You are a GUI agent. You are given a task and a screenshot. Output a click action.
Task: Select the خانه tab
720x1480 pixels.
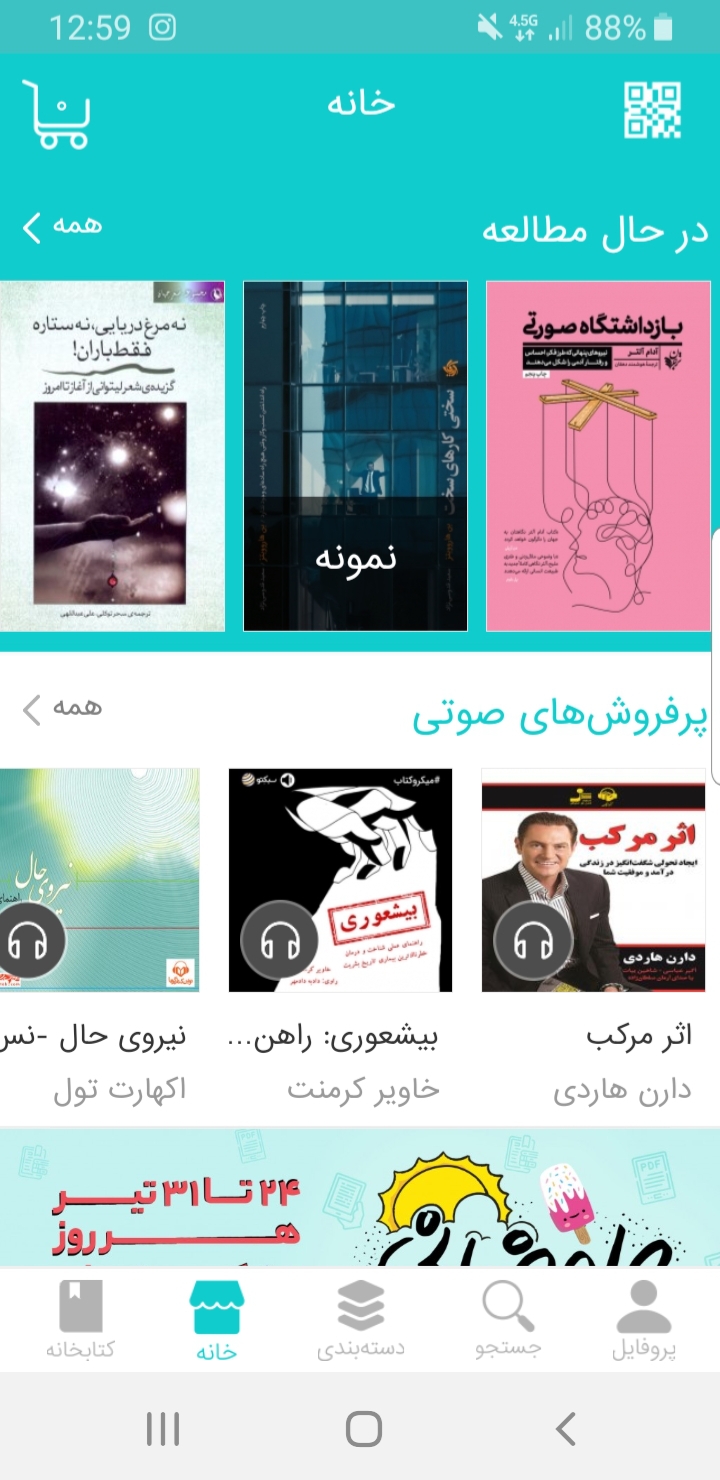pos(216,1319)
